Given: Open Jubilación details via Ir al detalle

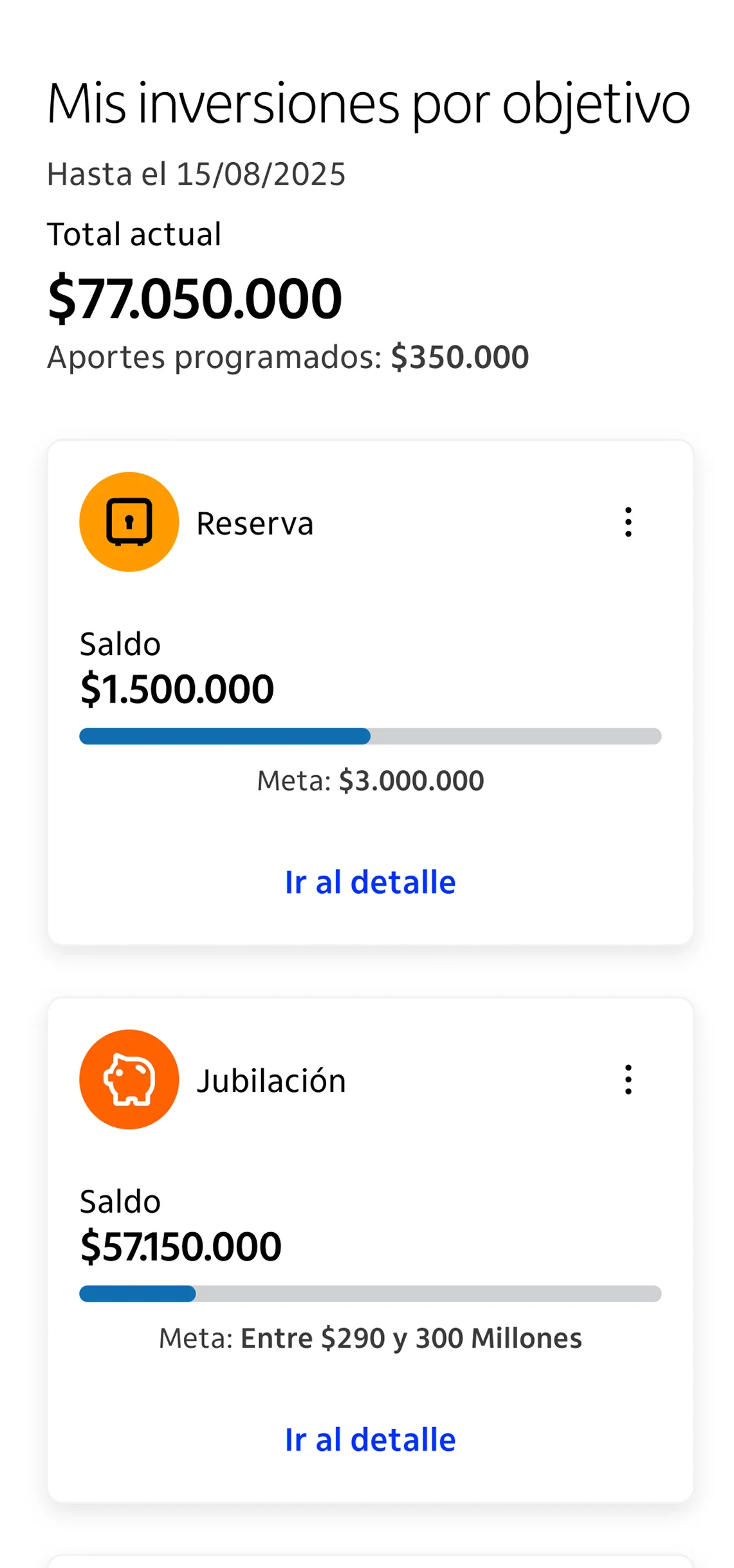Looking at the screenshot, I should [x=370, y=1439].
